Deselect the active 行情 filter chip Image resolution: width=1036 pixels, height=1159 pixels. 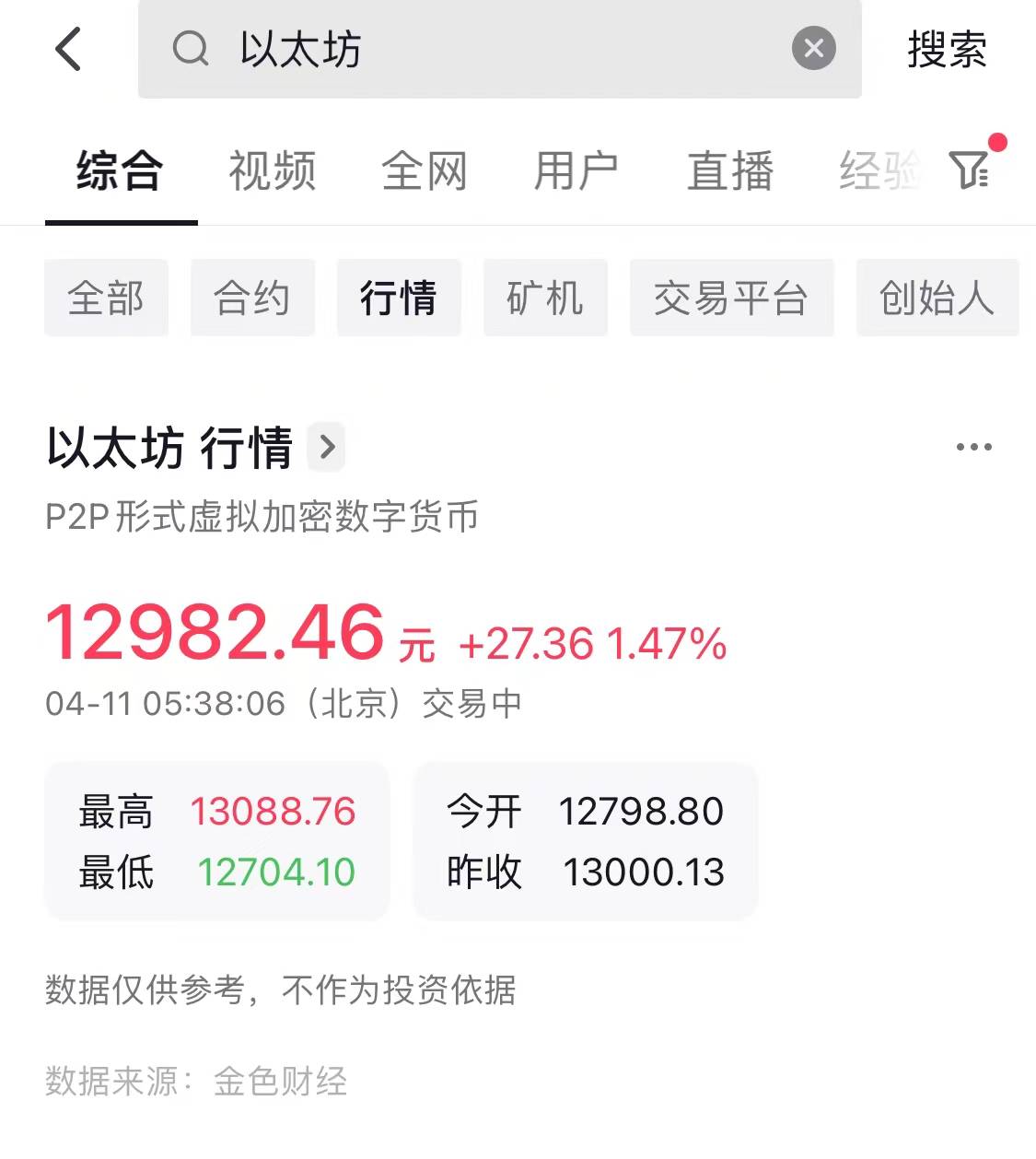point(399,298)
